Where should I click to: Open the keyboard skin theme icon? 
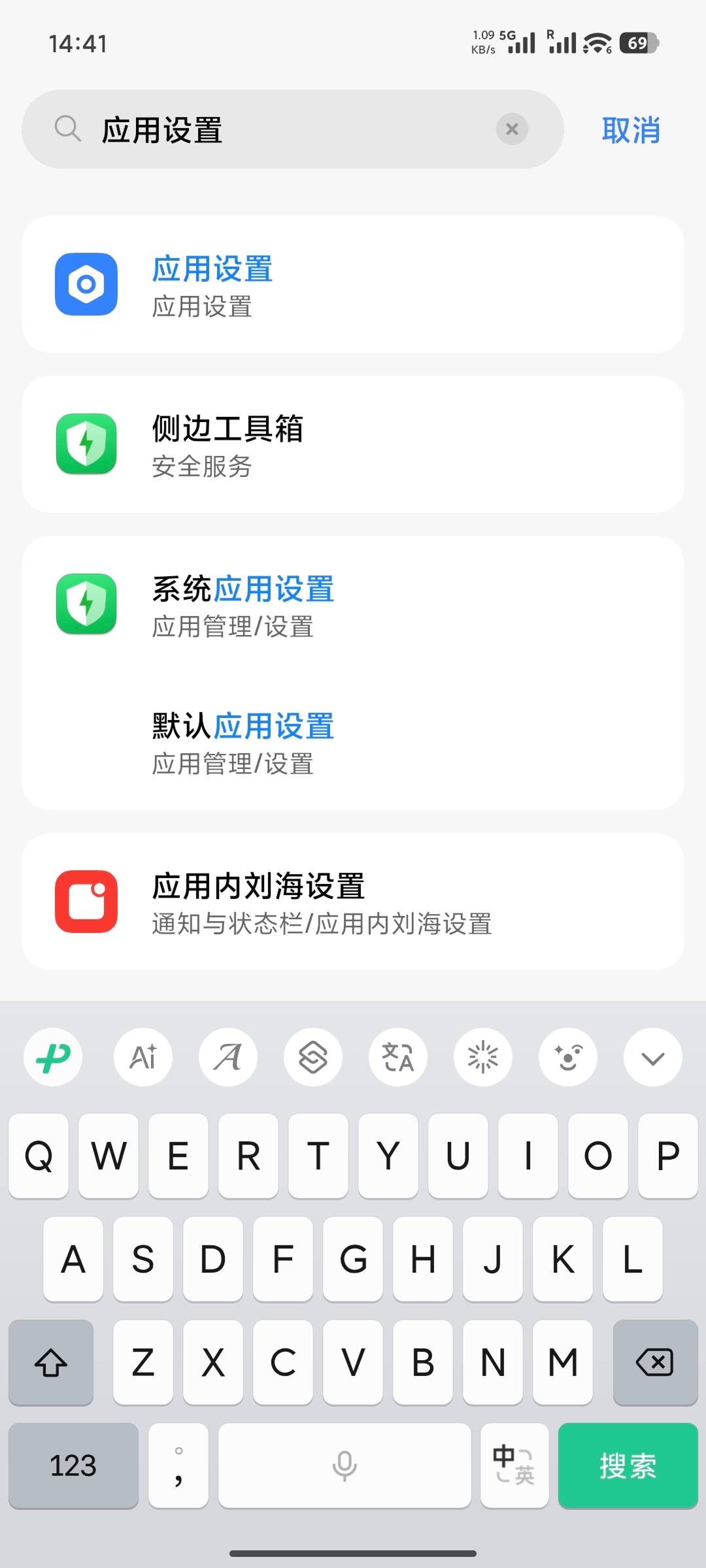coord(313,1056)
